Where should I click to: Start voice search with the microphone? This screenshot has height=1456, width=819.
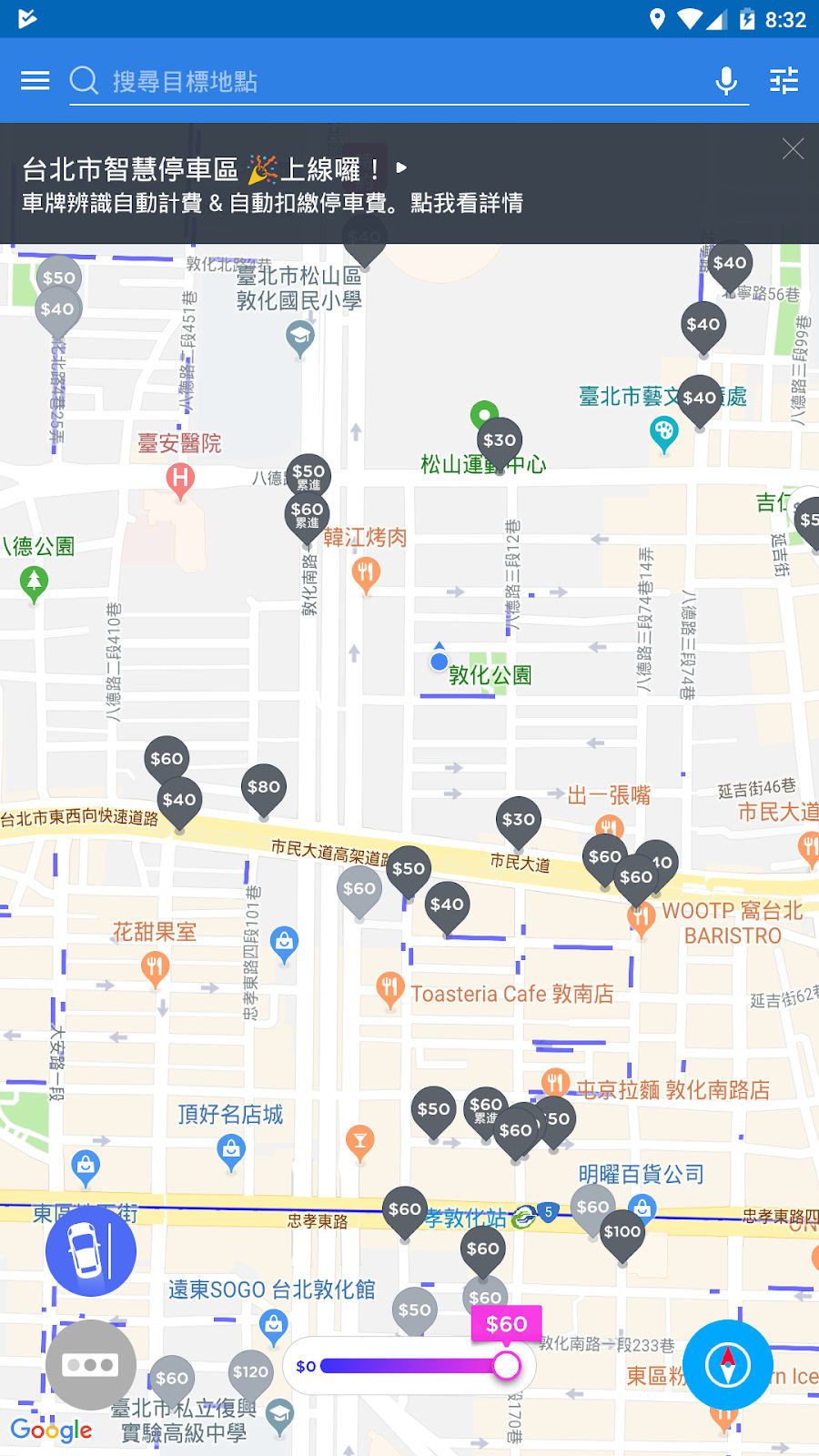(726, 81)
